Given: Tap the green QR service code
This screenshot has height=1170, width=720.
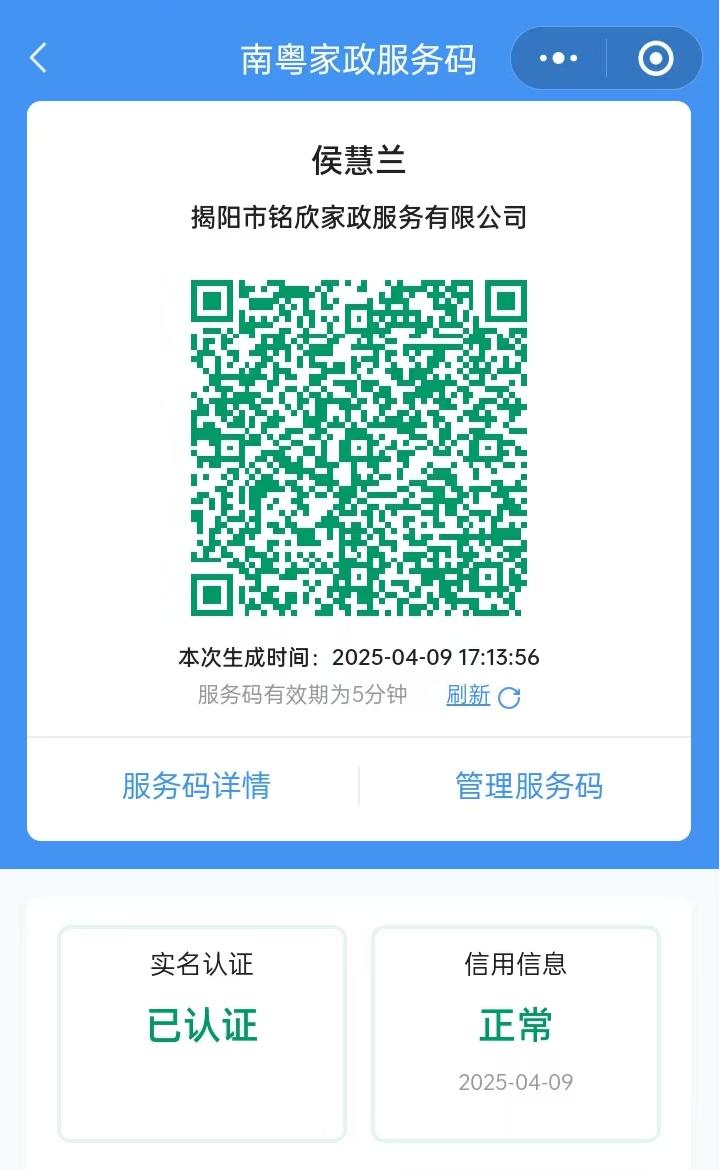Looking at the screenshot, I should (x=360, y=450).
